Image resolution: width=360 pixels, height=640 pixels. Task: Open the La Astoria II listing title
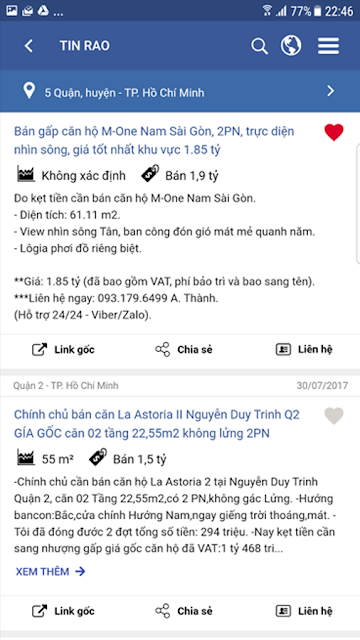tap(157, 424)
